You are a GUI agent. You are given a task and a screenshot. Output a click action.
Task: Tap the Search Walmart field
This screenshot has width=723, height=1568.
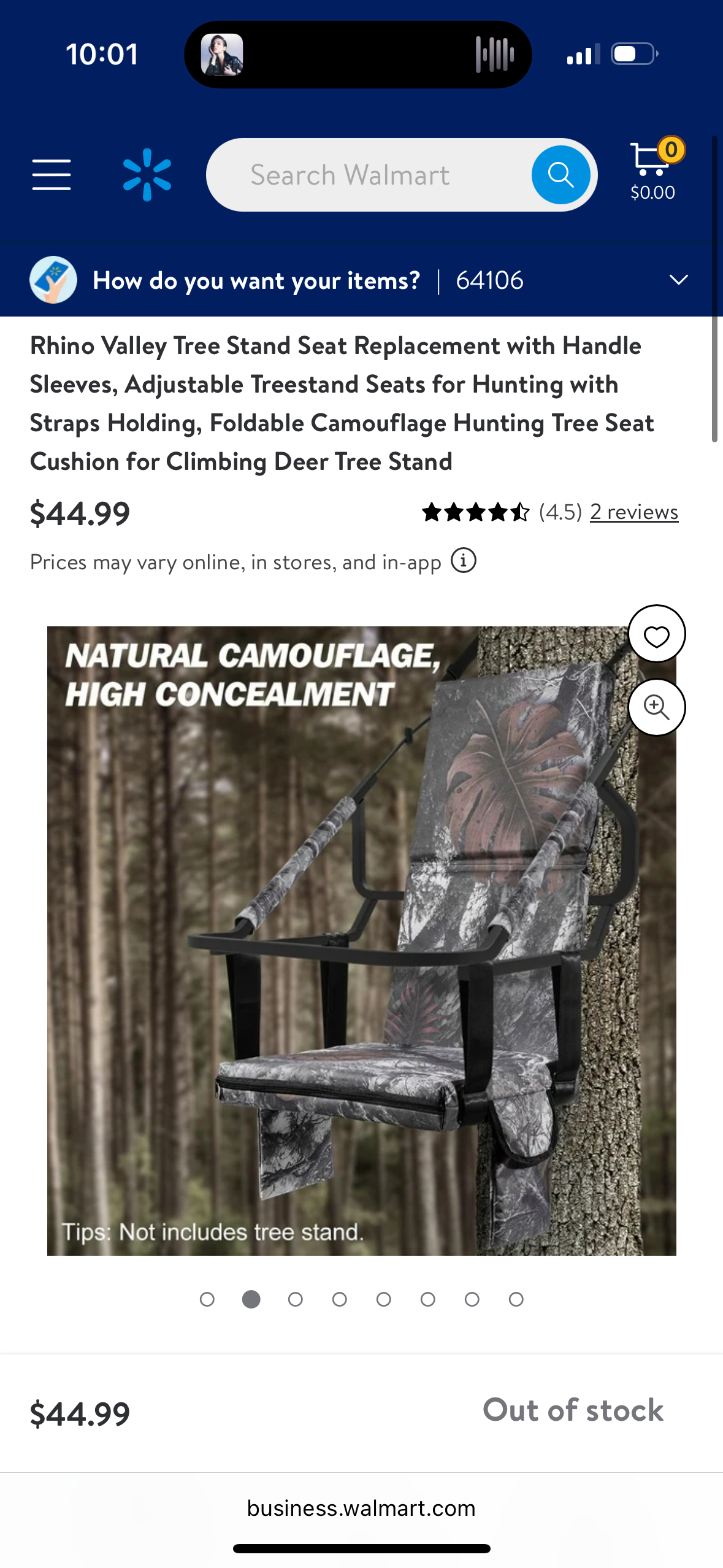click(x=368, y=175)
